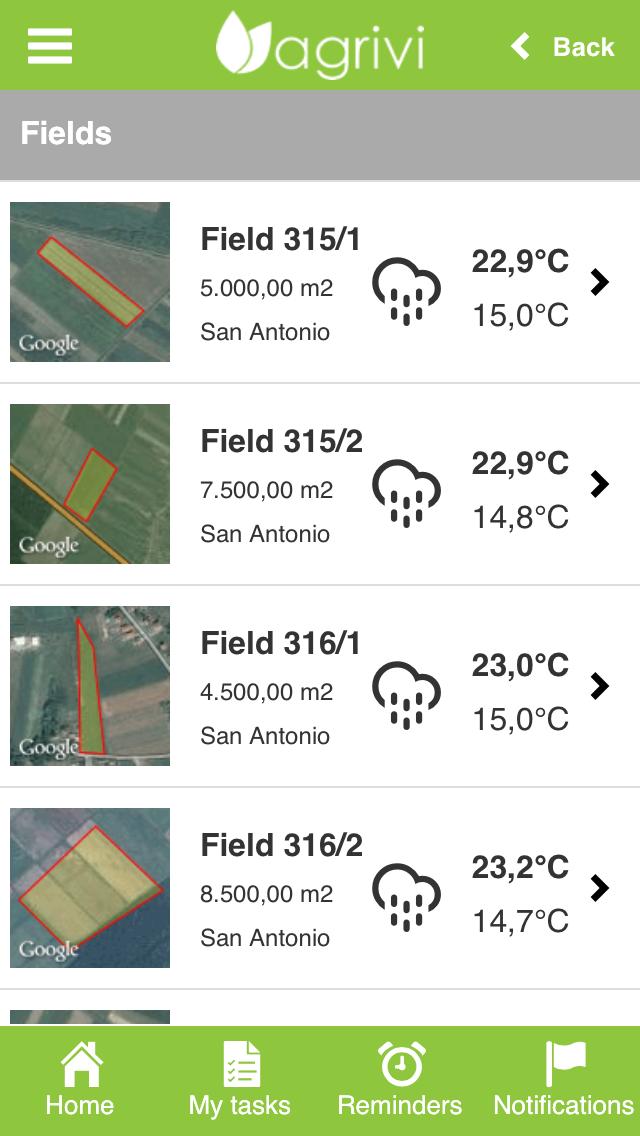This screenshot has height=1136, width=640.
Task: Open the Reminders tab
Action: [x=400, y=1080]
